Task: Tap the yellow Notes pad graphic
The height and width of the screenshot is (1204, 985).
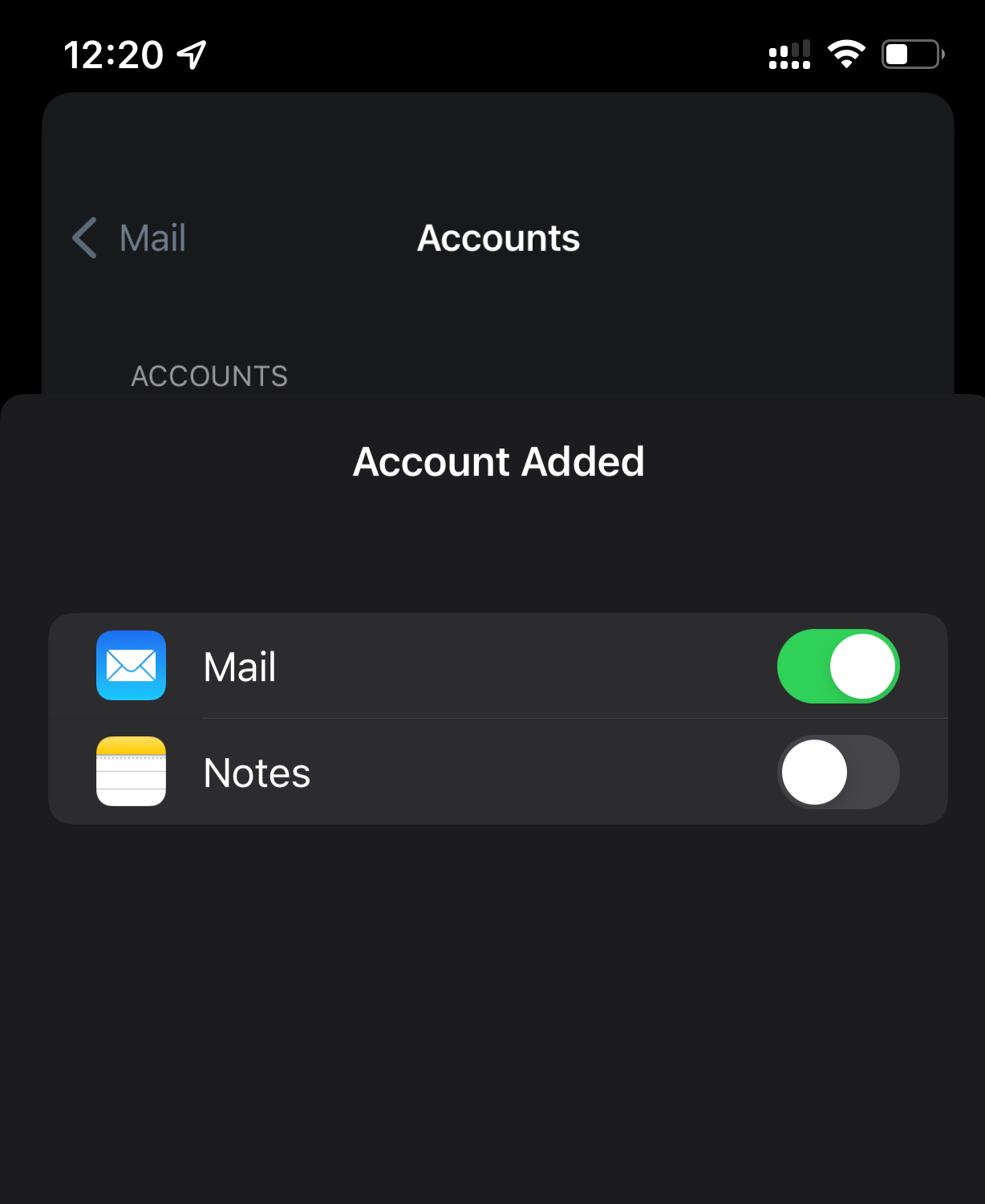Action: click(131, 772)
